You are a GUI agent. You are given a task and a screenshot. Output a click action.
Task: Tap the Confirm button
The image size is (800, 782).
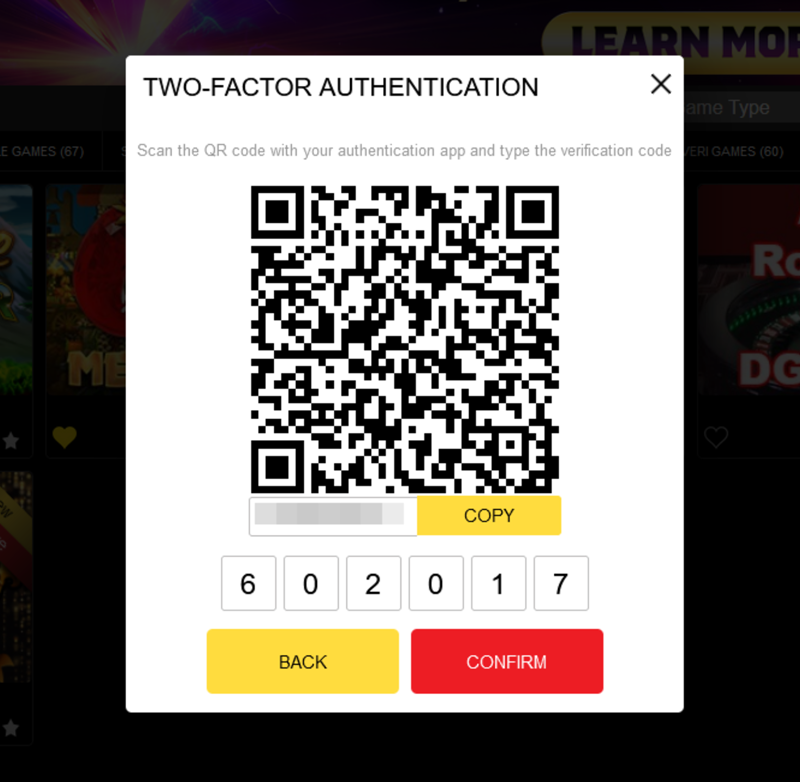(506, 661)
